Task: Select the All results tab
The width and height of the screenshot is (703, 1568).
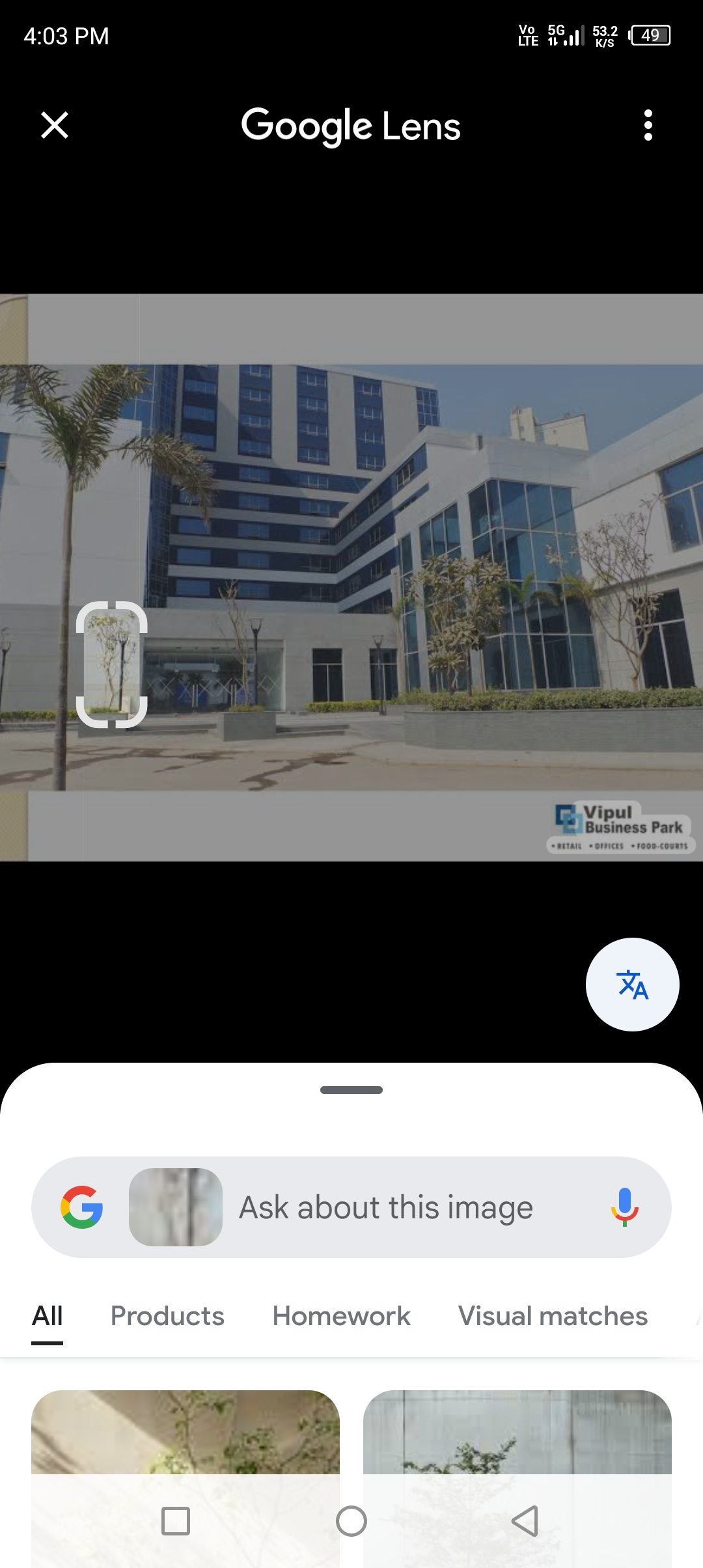Action: 47,1316
